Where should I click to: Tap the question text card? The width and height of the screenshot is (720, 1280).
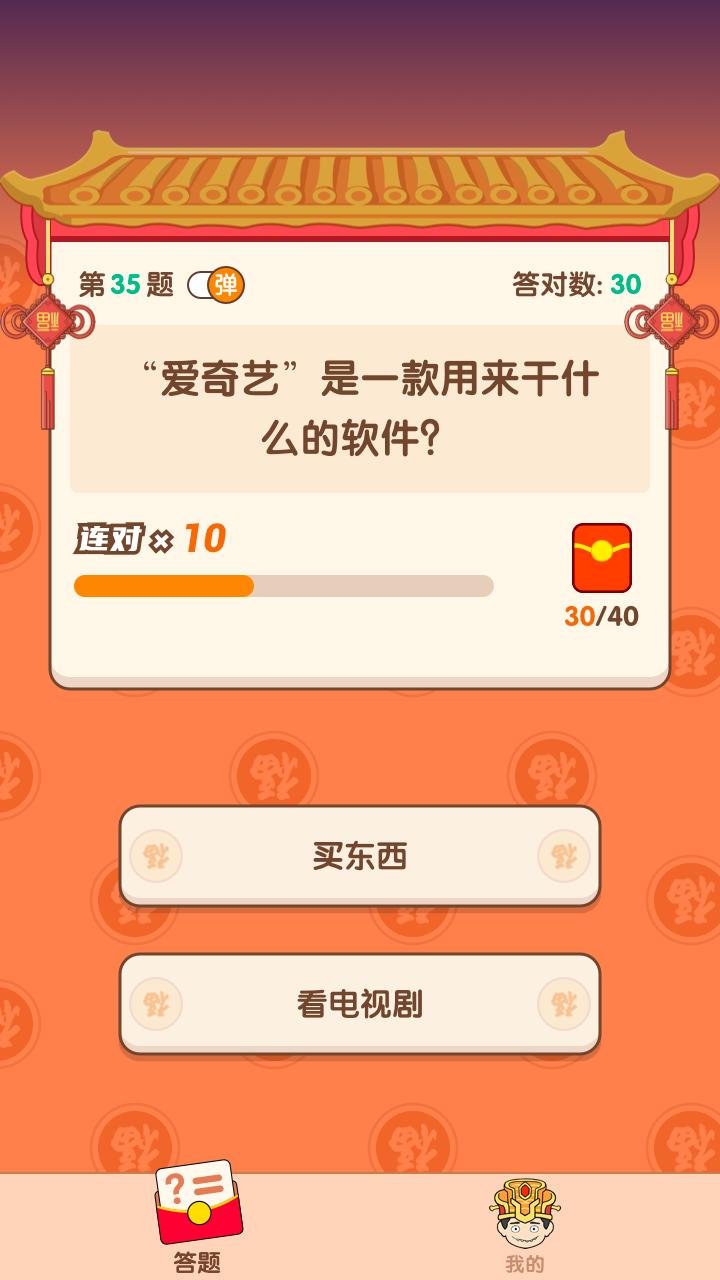click(360, 405)
